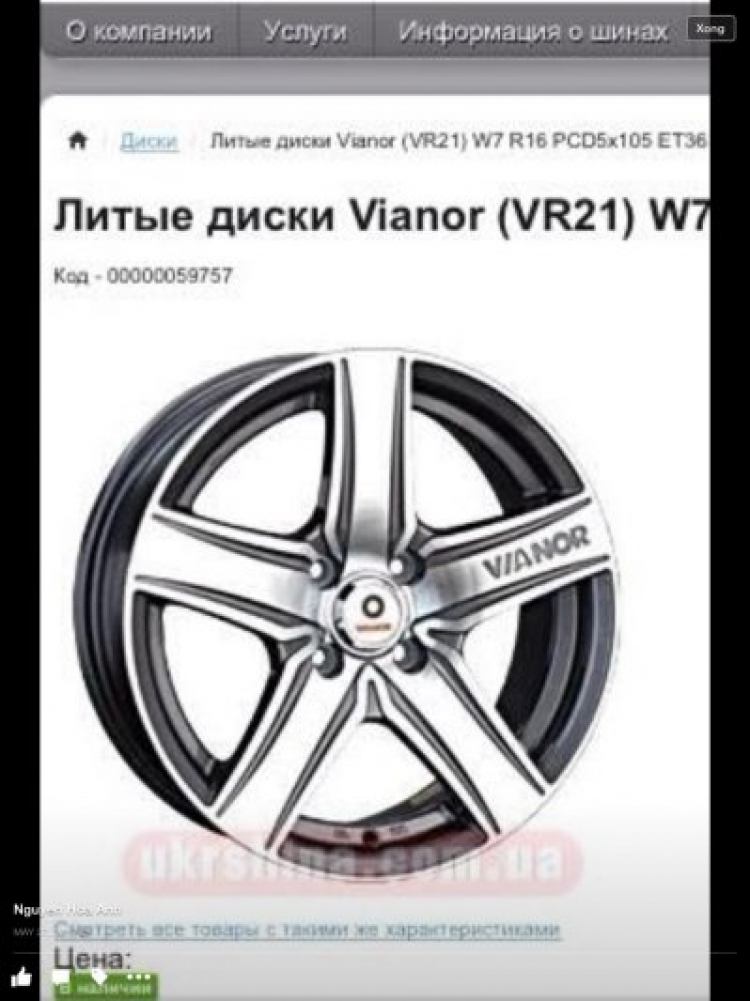Viewport: 750px width, 1001px height.
Task: Open comments via the speech bubble icon
Action: [x=63, y=976]
